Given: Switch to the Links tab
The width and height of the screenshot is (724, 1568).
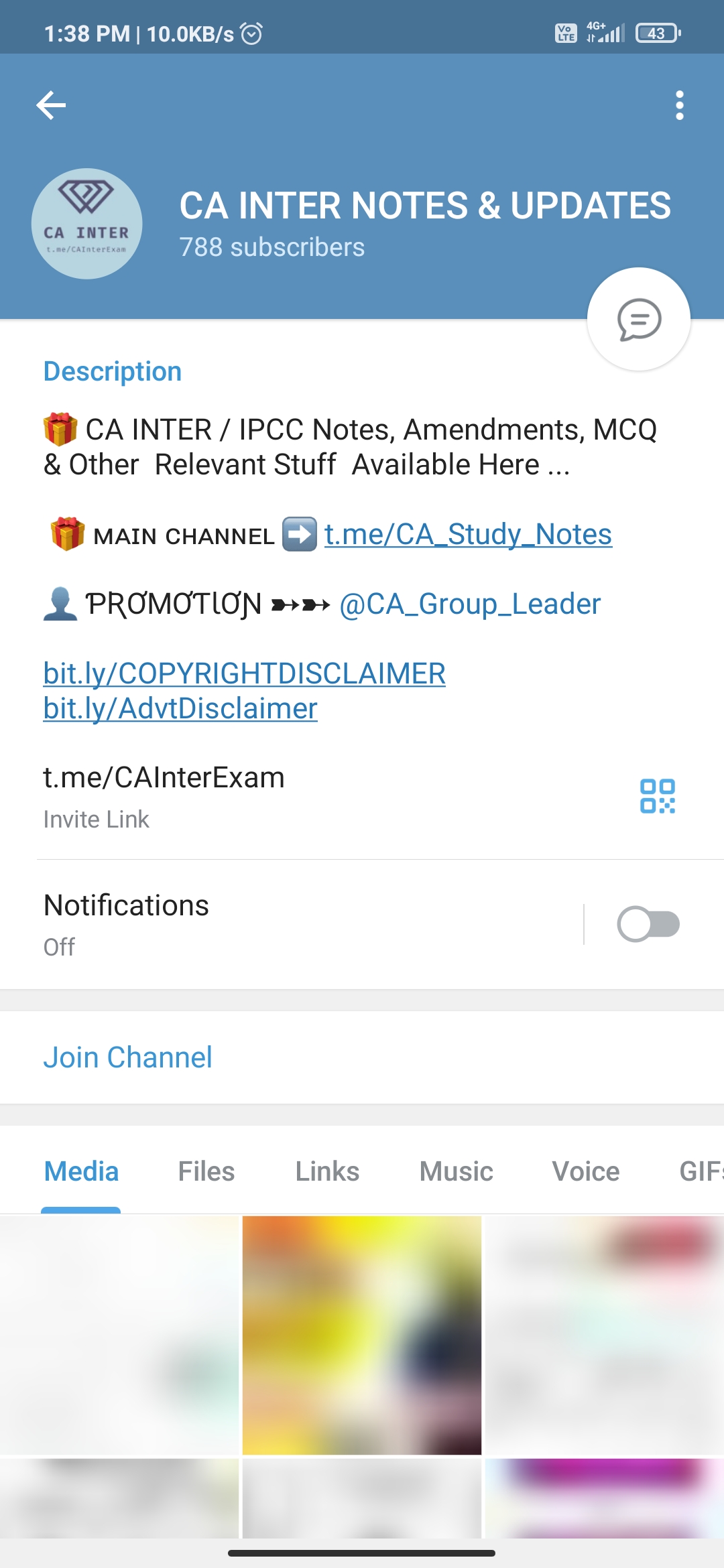Looking at the screenshot, I should [327, 1171].
